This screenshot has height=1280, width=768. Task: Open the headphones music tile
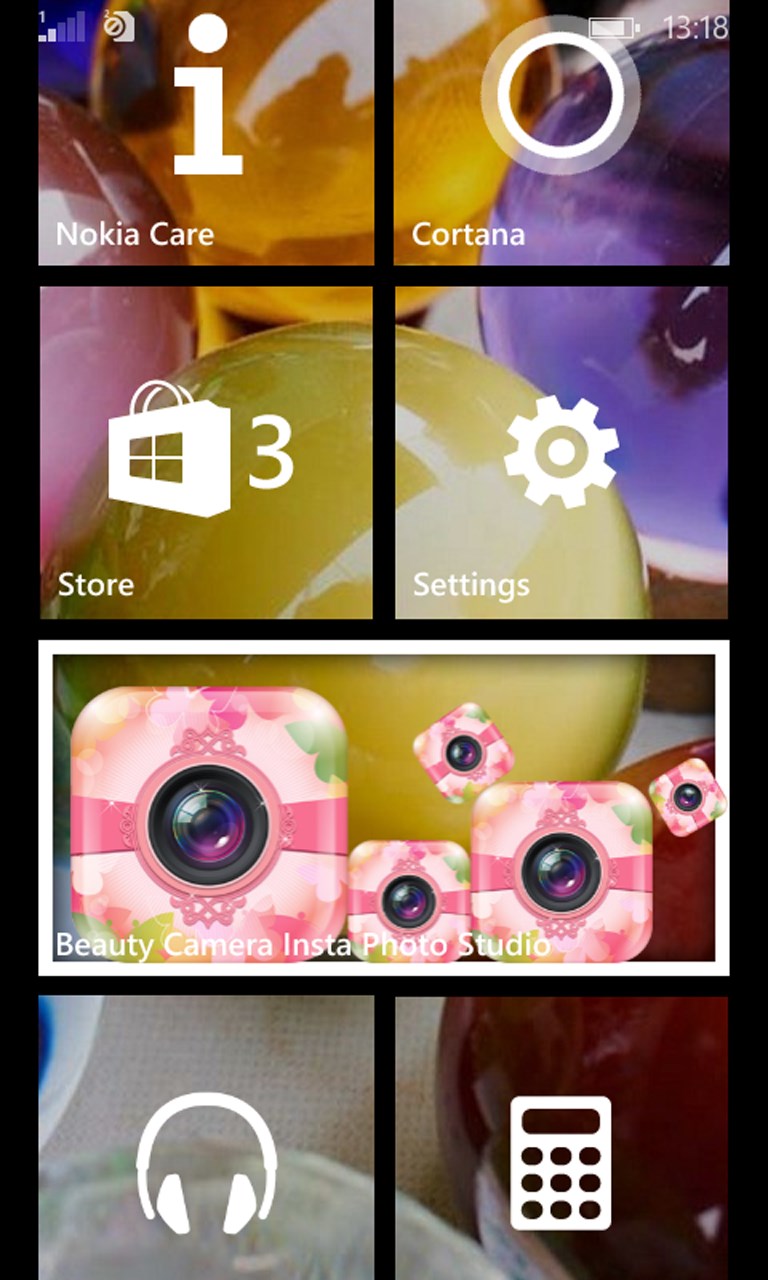206,1138
